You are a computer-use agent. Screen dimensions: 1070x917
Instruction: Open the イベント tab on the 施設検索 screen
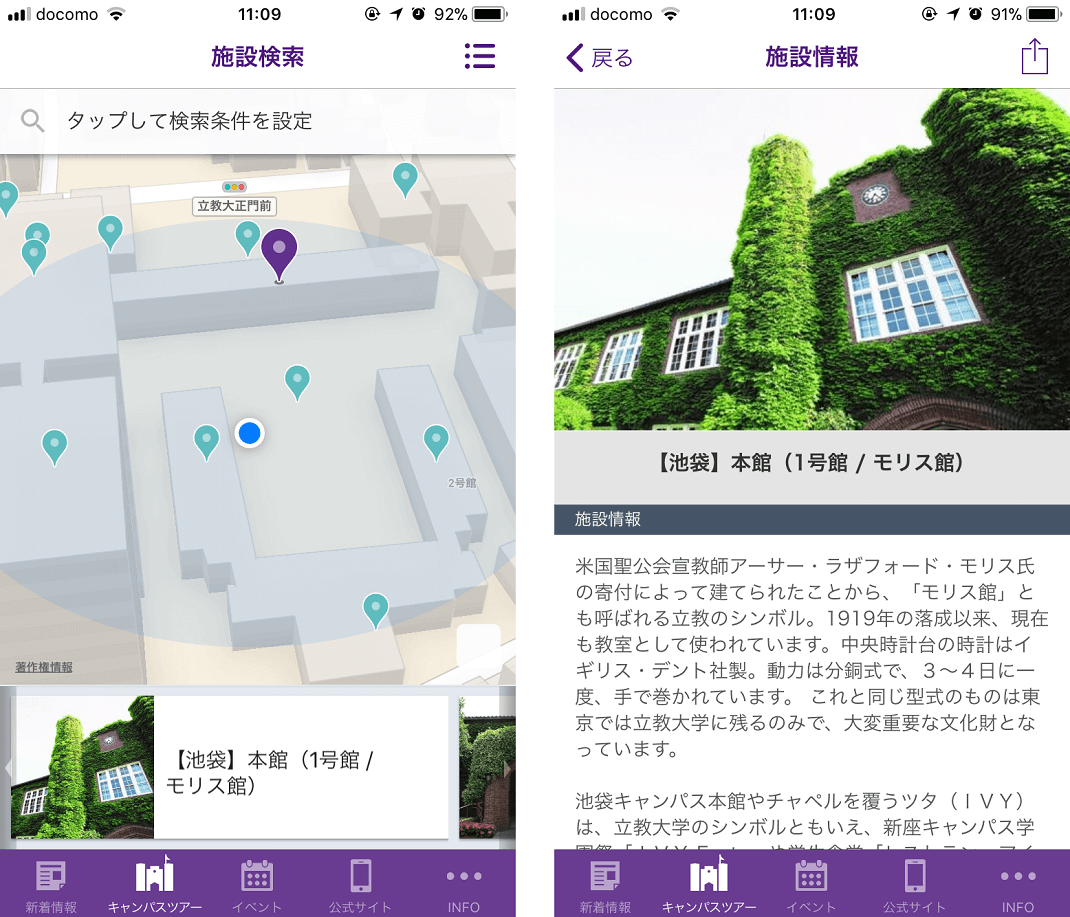coord(257,885)
